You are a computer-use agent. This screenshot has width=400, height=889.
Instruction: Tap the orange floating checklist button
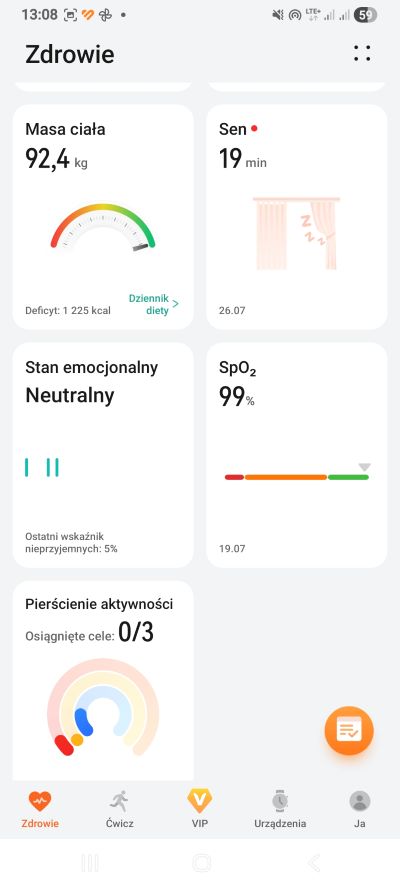point(349,731)
